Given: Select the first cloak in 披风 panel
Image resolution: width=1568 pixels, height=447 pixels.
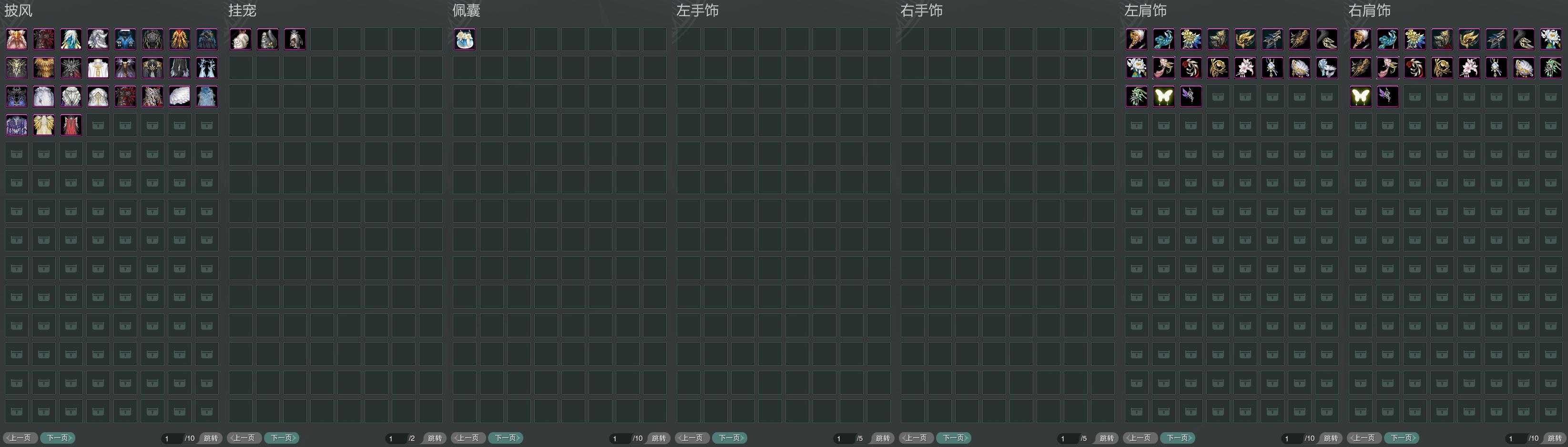Looking at the screenshot, I should [16, 40].
